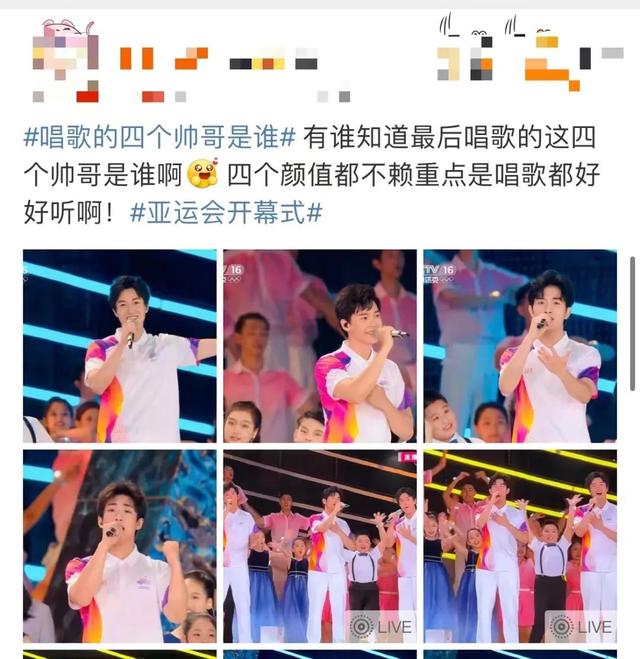The width and height of the screenshot is (640, 659).
Task: Open the photo of the singer raising a fist
Action: coord(120,546)
